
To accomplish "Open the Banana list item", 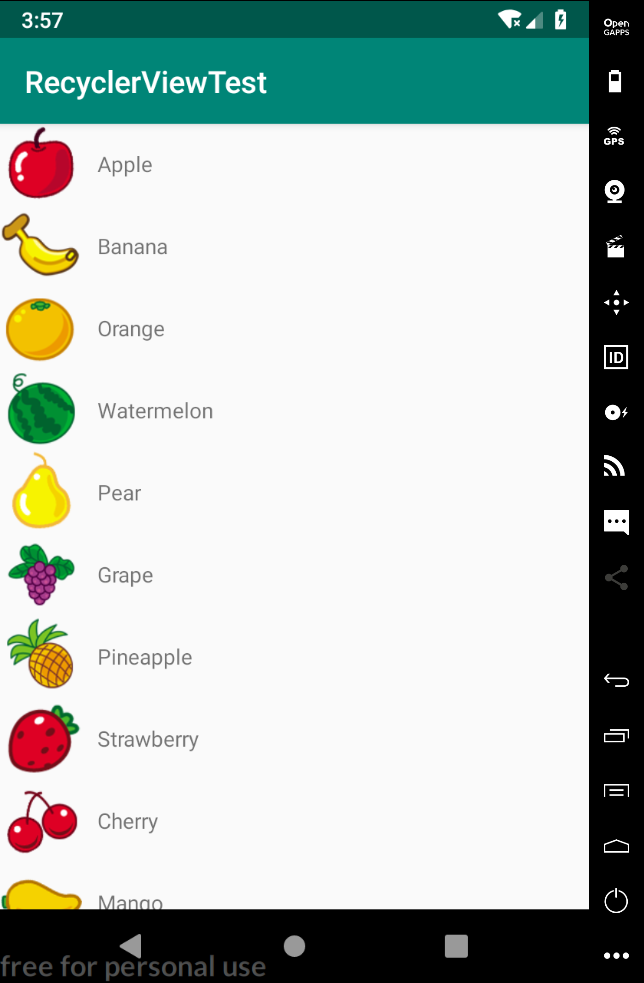I will 132,247.
